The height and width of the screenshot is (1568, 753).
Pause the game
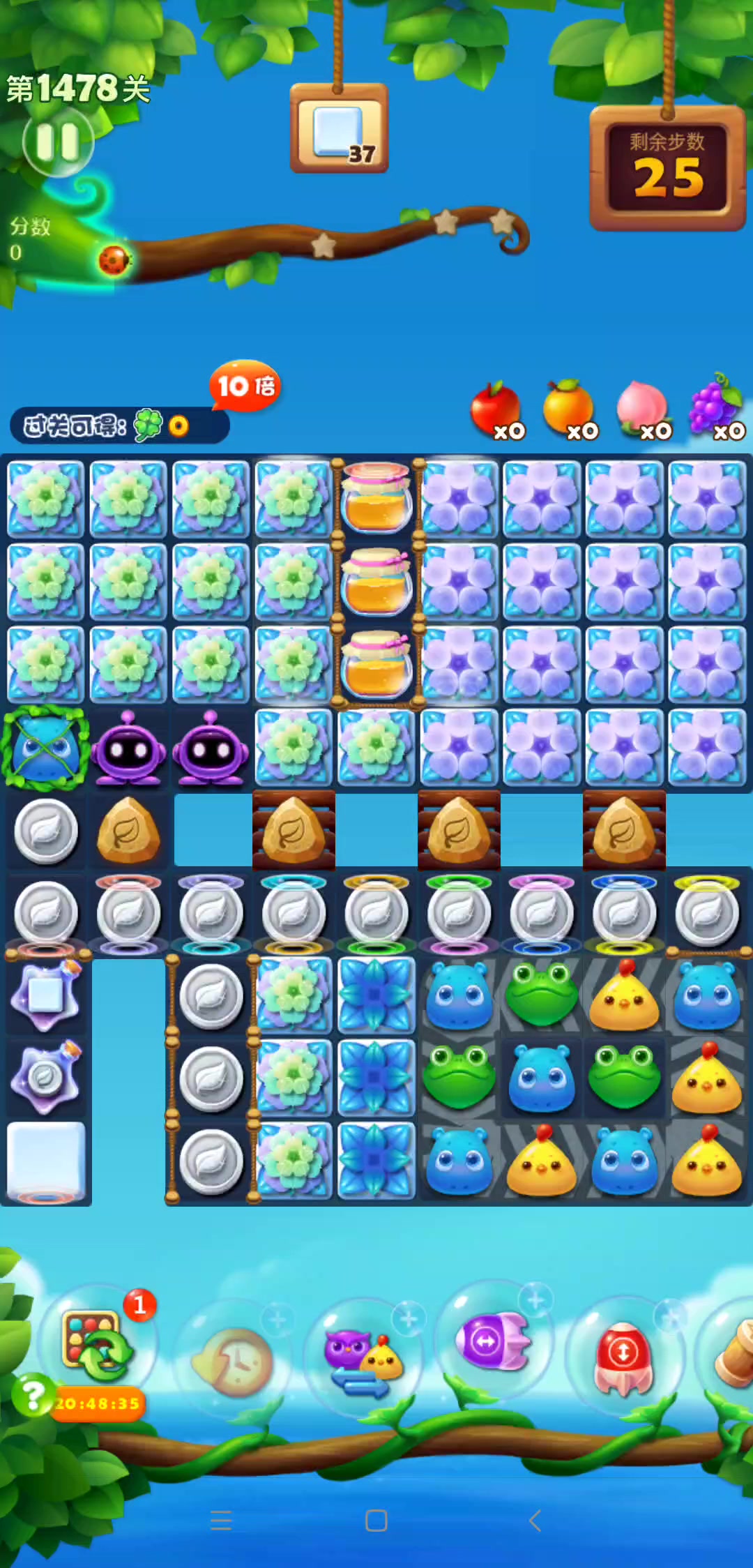pyautogui.click(x=58, y=142)
